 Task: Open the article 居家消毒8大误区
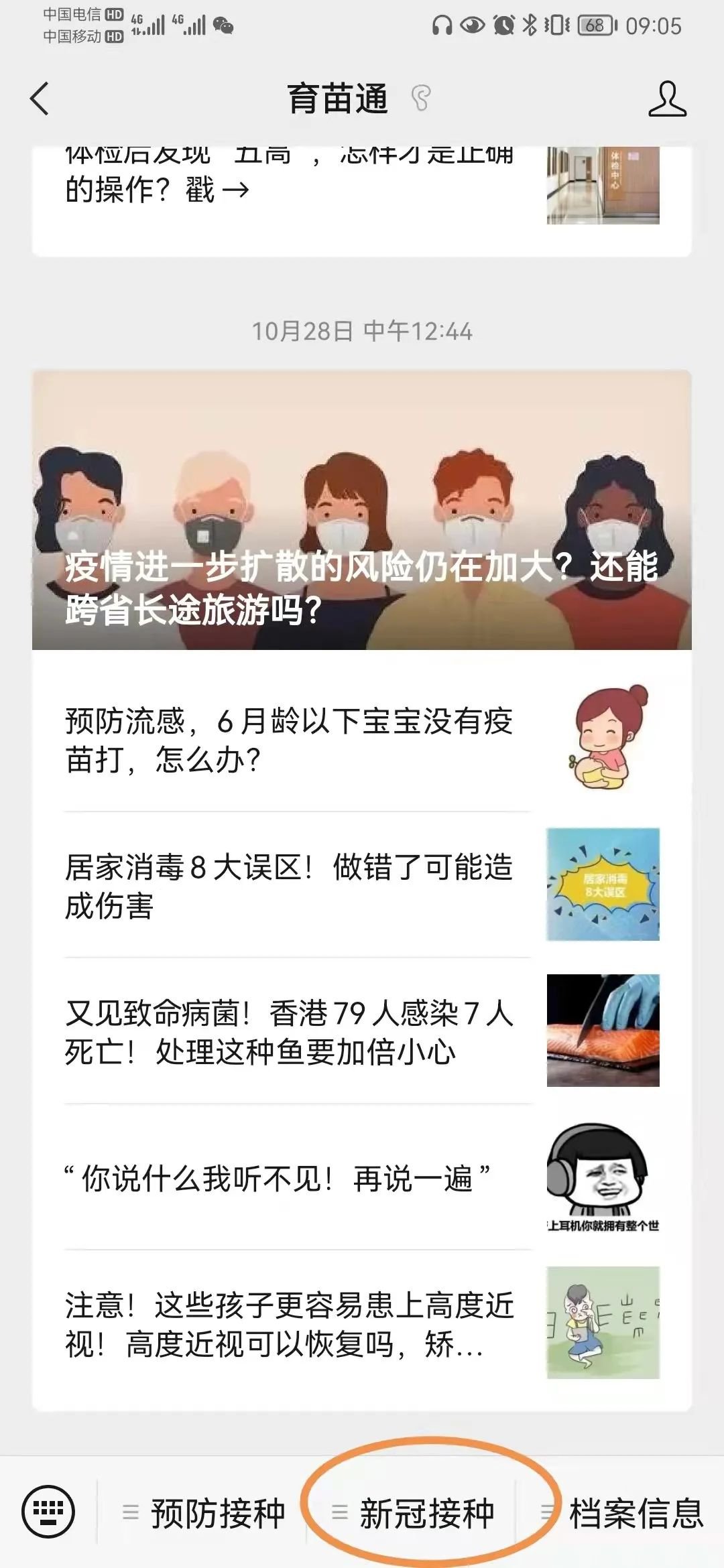[290, 886]
